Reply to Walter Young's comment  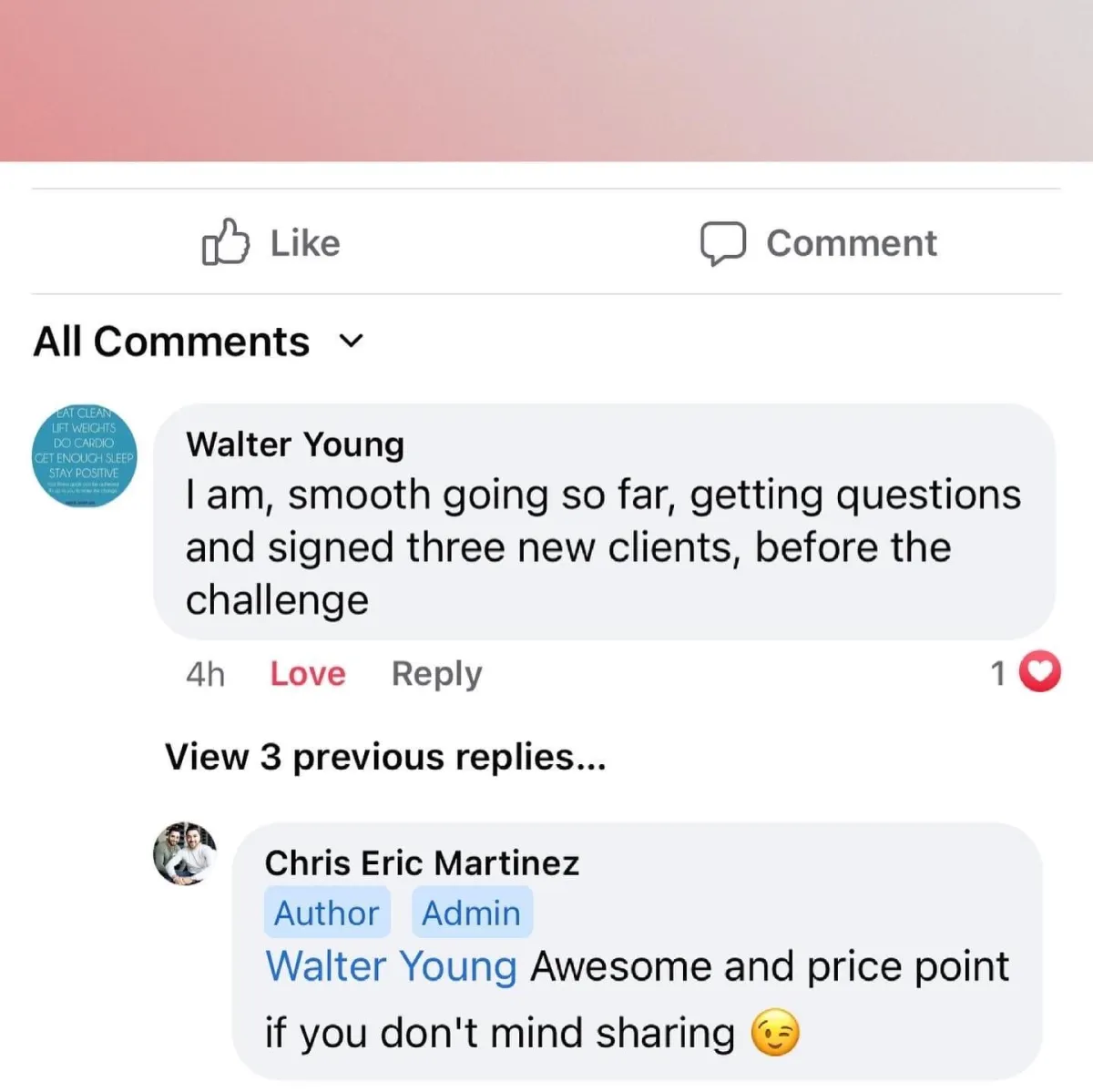436,674
